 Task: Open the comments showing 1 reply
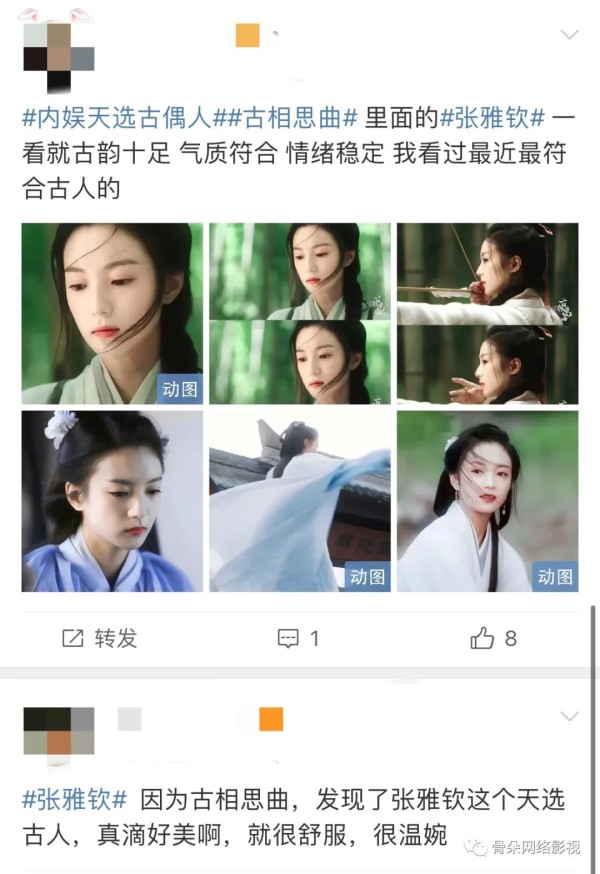tap(298, 638)
